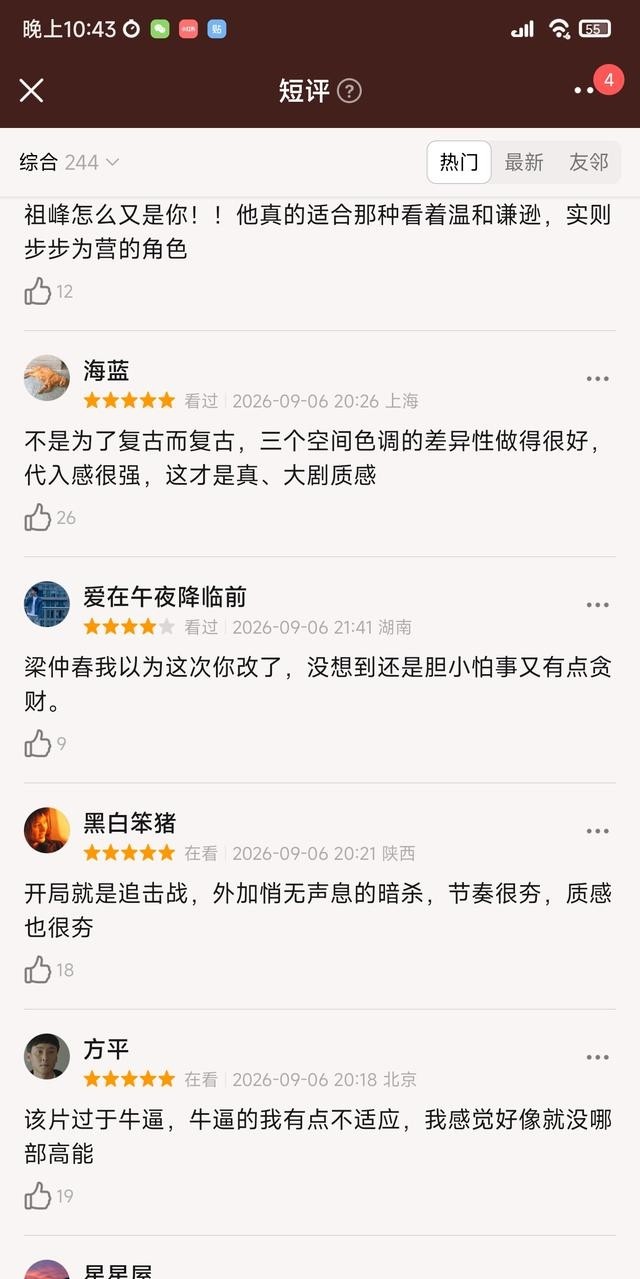The image size is (640, 1279).
Task: View 海蓝's profile avatar
Action: tap(47, 378)
